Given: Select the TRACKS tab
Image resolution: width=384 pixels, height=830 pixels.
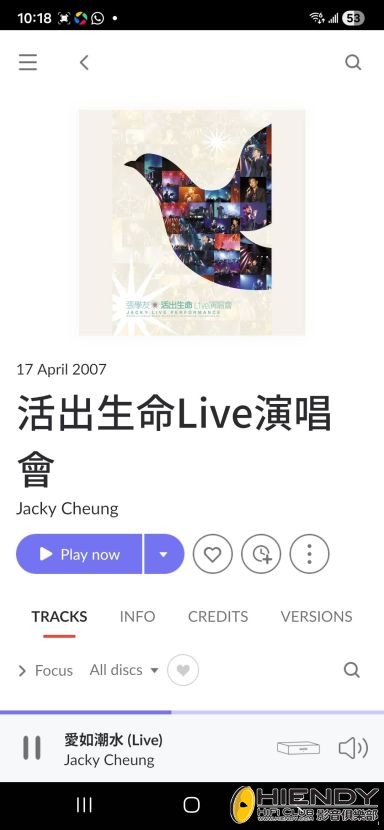Looking at the screenshot, I should (59, 616).
